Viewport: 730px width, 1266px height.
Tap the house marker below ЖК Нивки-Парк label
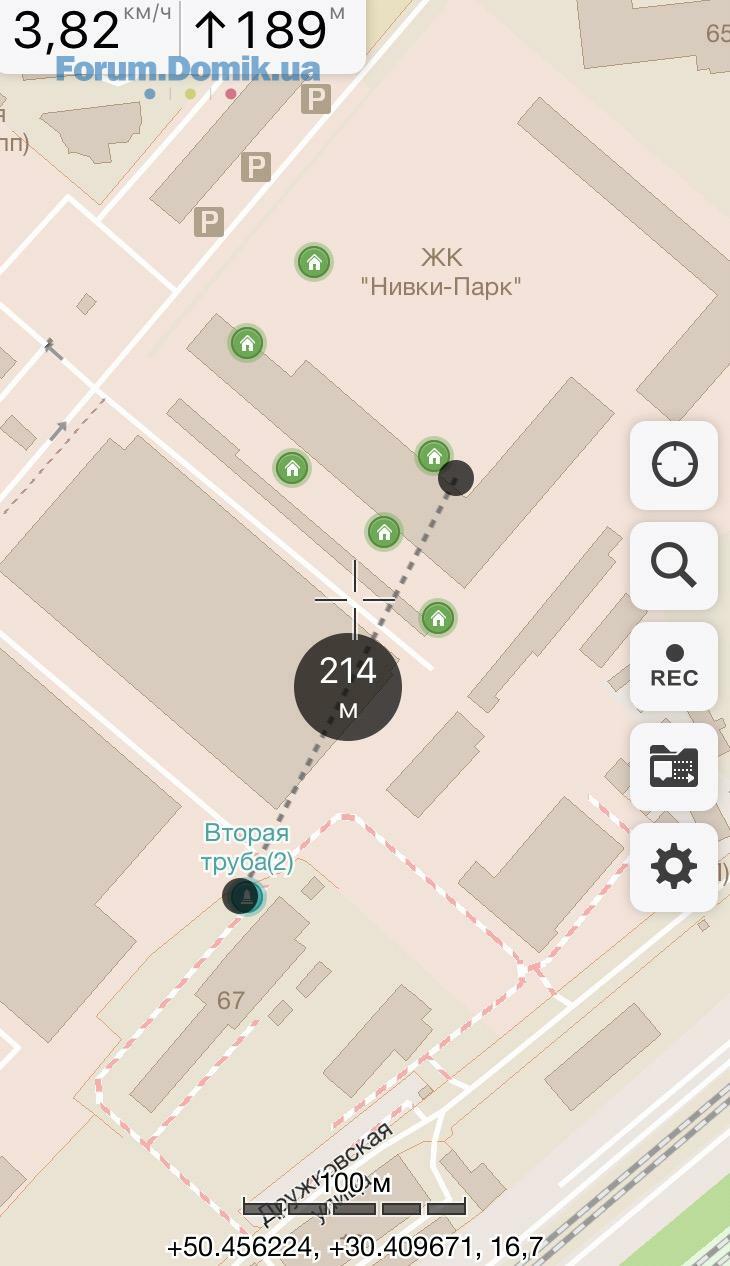pos(433,457)
